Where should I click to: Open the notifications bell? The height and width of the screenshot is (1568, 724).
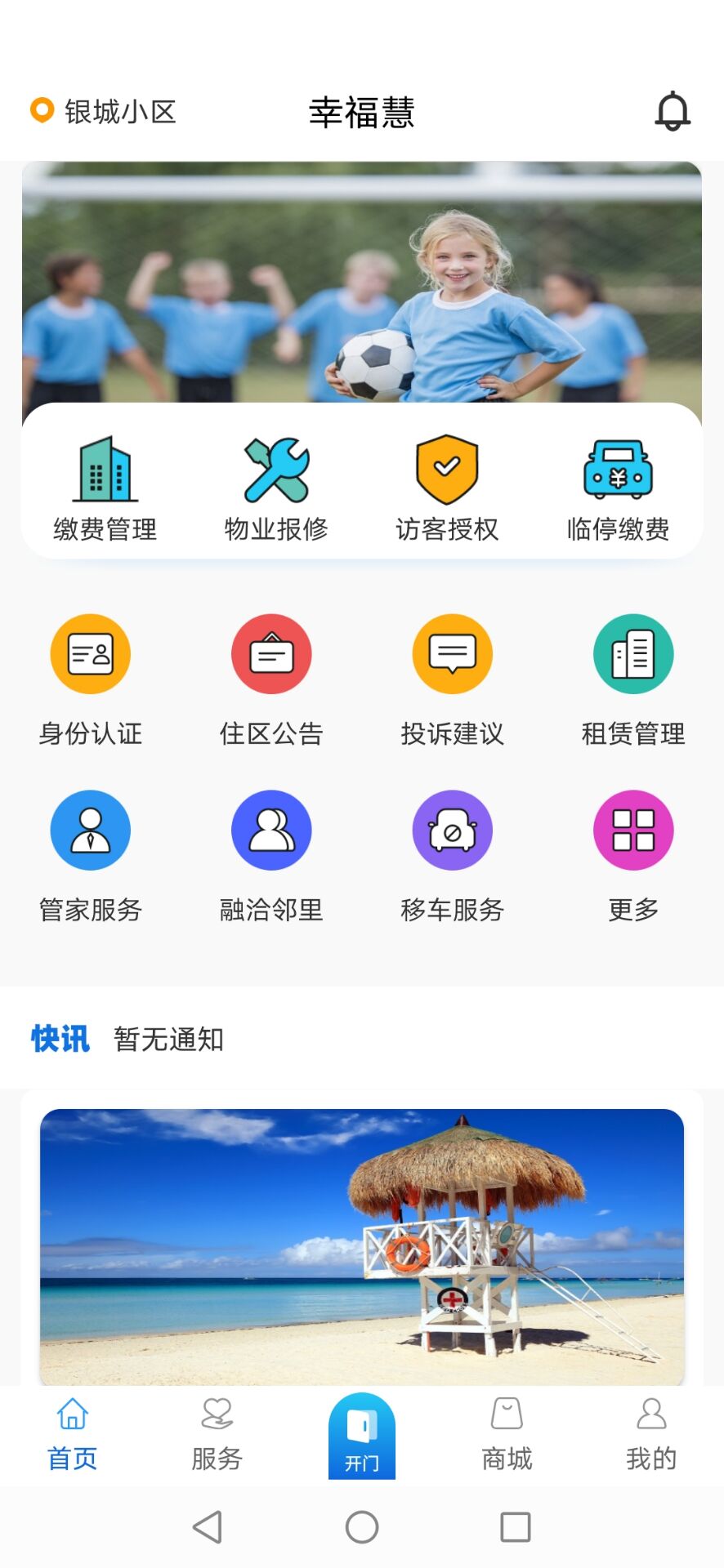coord(673,111)
